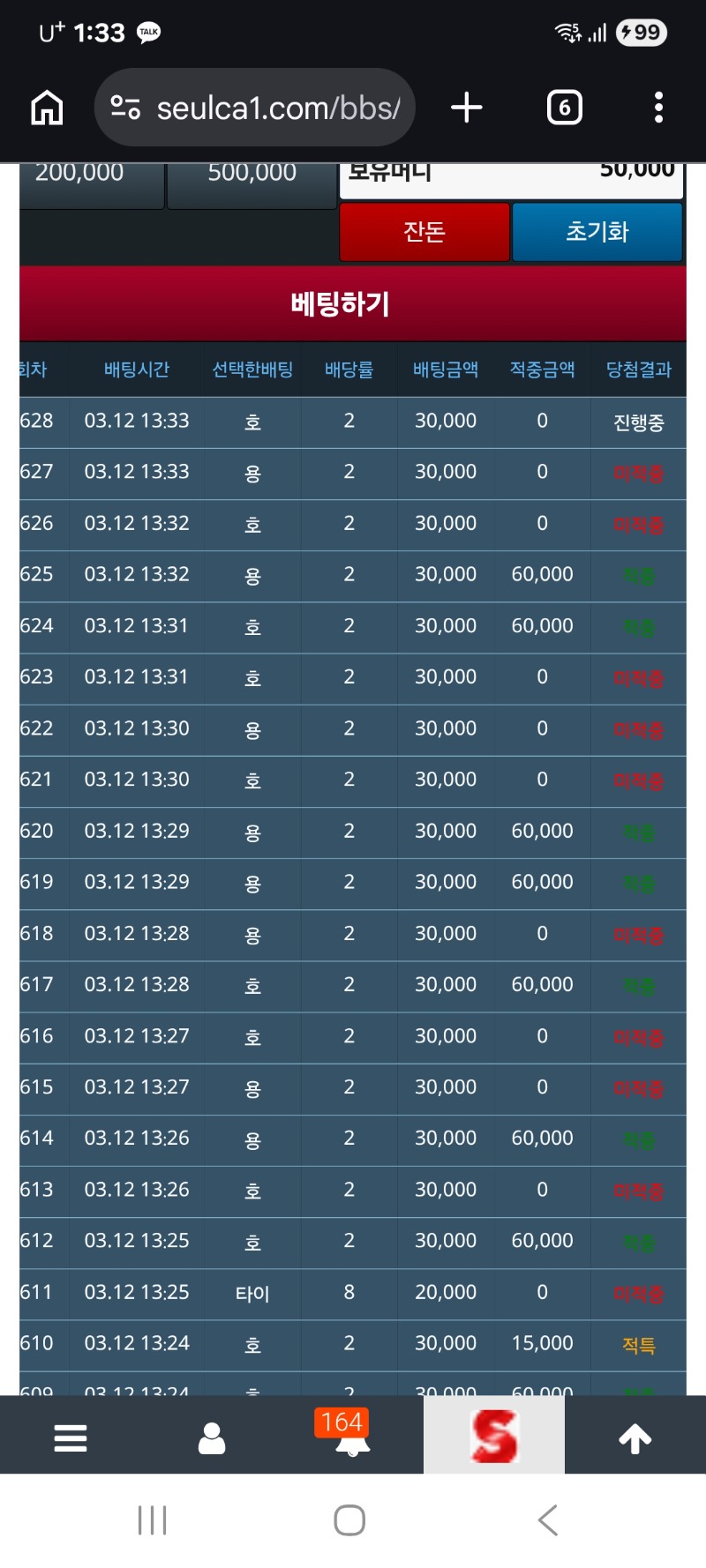The image size is (706, 1568).
Task: View the 6 open tabs
Action: tap(565, 108)
